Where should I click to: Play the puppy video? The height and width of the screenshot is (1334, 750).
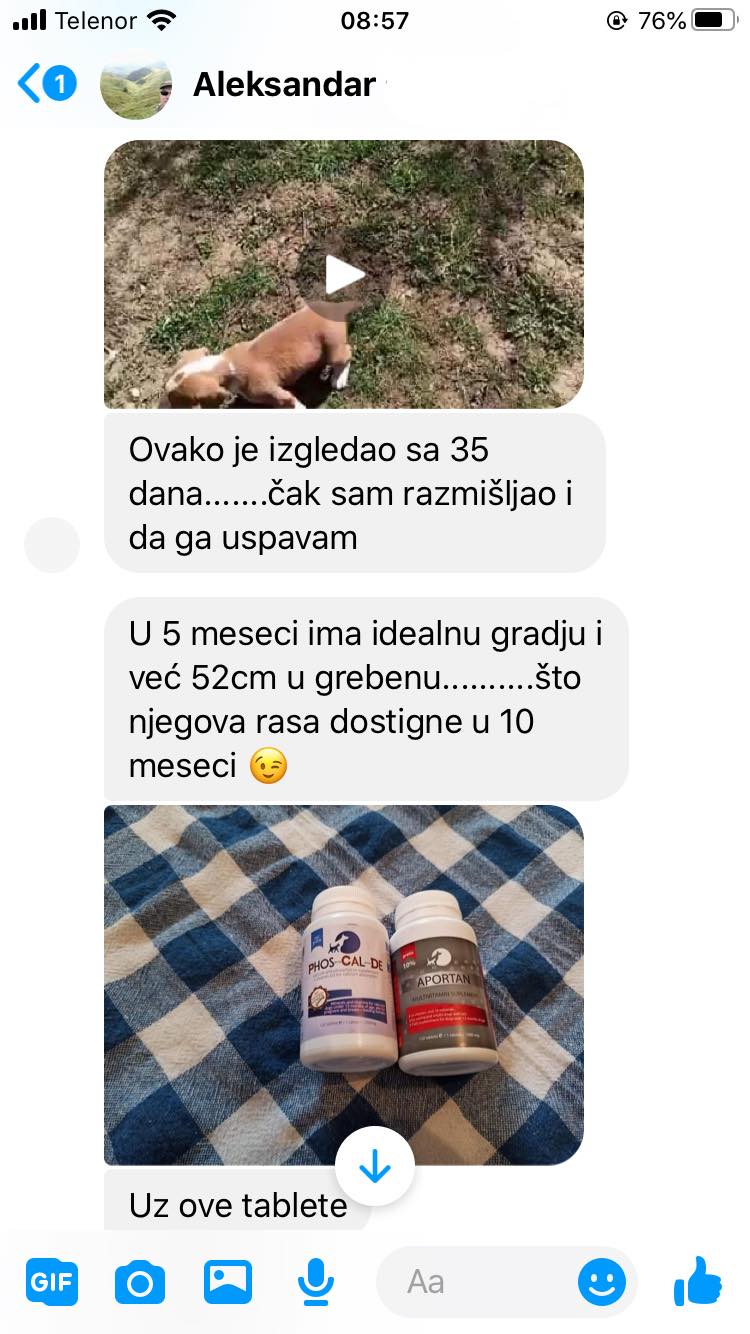[x=344, y=274]
